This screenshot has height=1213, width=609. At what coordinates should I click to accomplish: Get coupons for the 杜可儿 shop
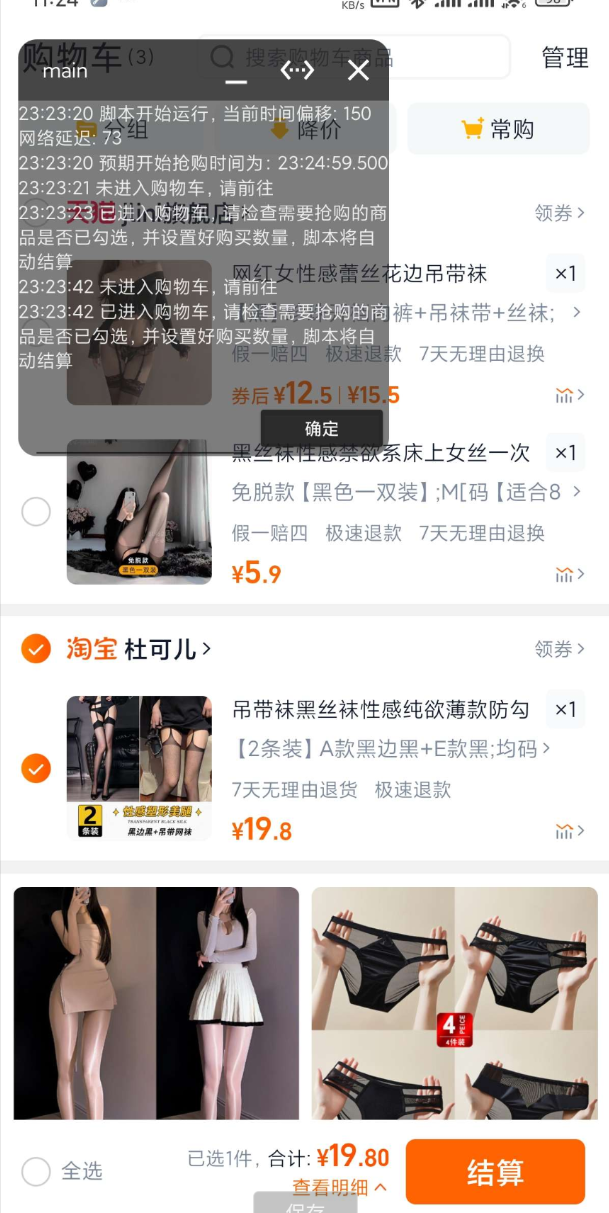point(559,649)
